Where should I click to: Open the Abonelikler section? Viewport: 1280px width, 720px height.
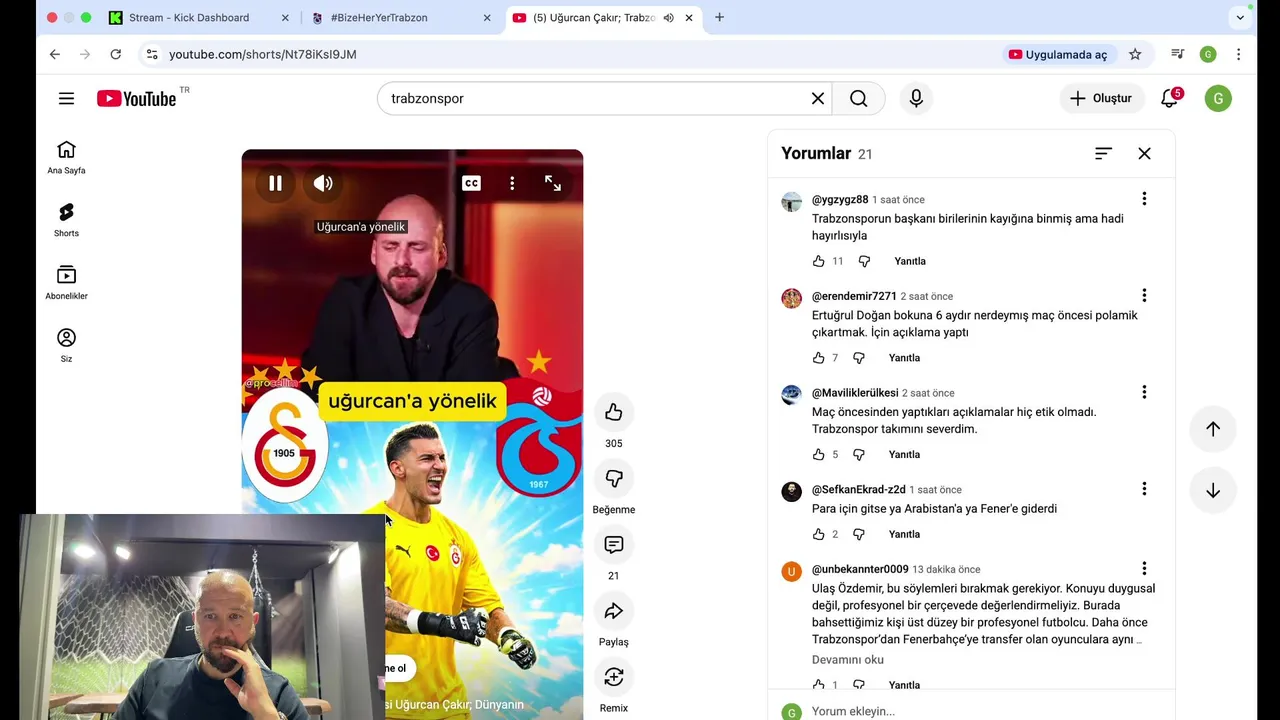(x=66, y=282)
